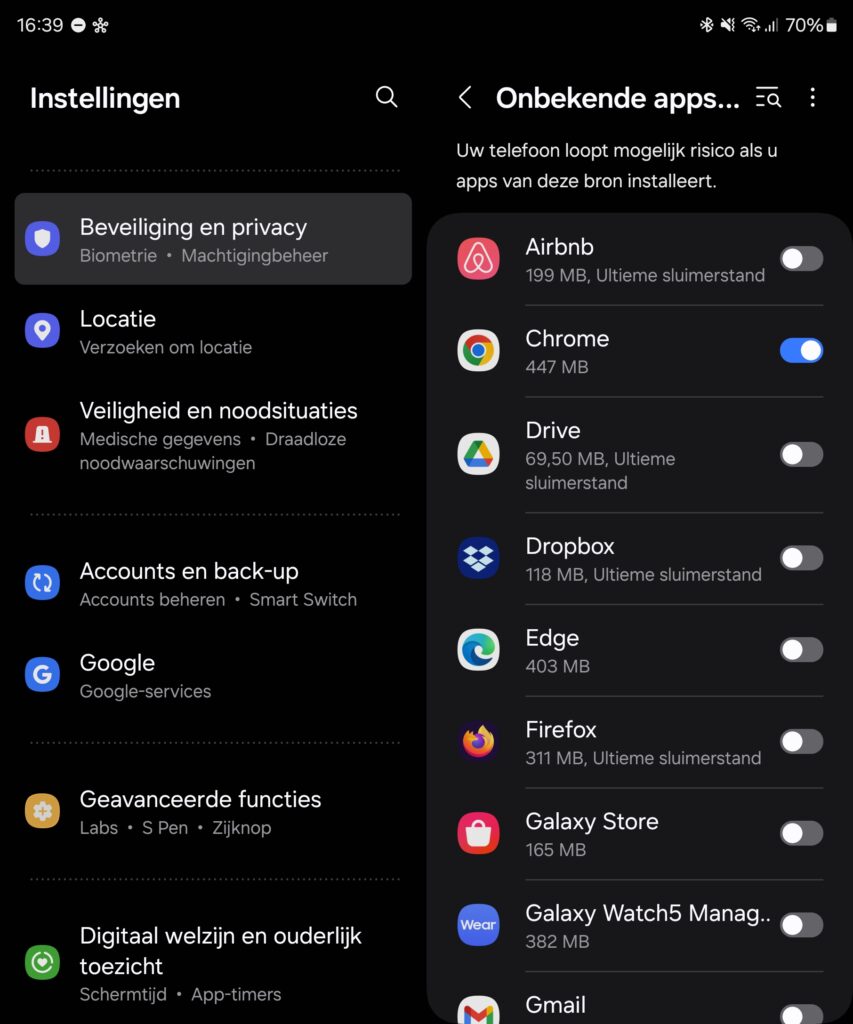Enable unknown app installs for Airbnb
853x1024 pixels.
[x=801, y=259]
